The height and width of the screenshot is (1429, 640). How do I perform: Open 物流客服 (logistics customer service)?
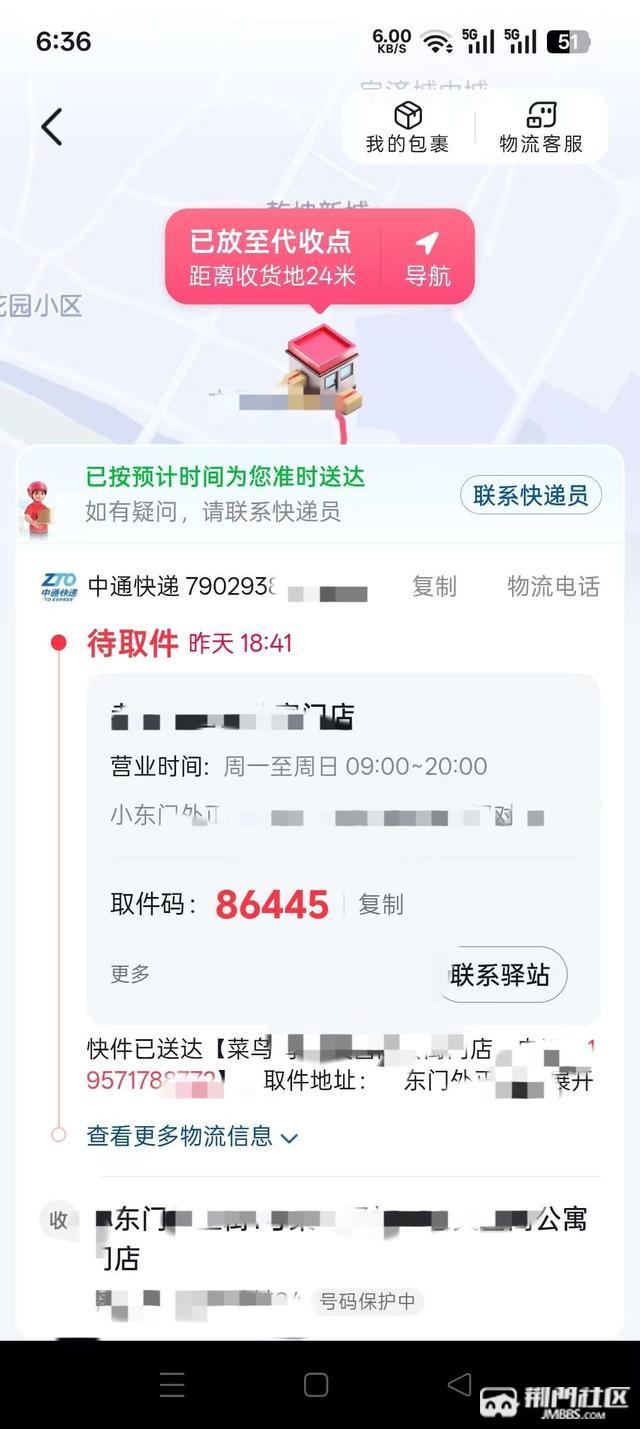pyautogui.click(x=541, y=128)
